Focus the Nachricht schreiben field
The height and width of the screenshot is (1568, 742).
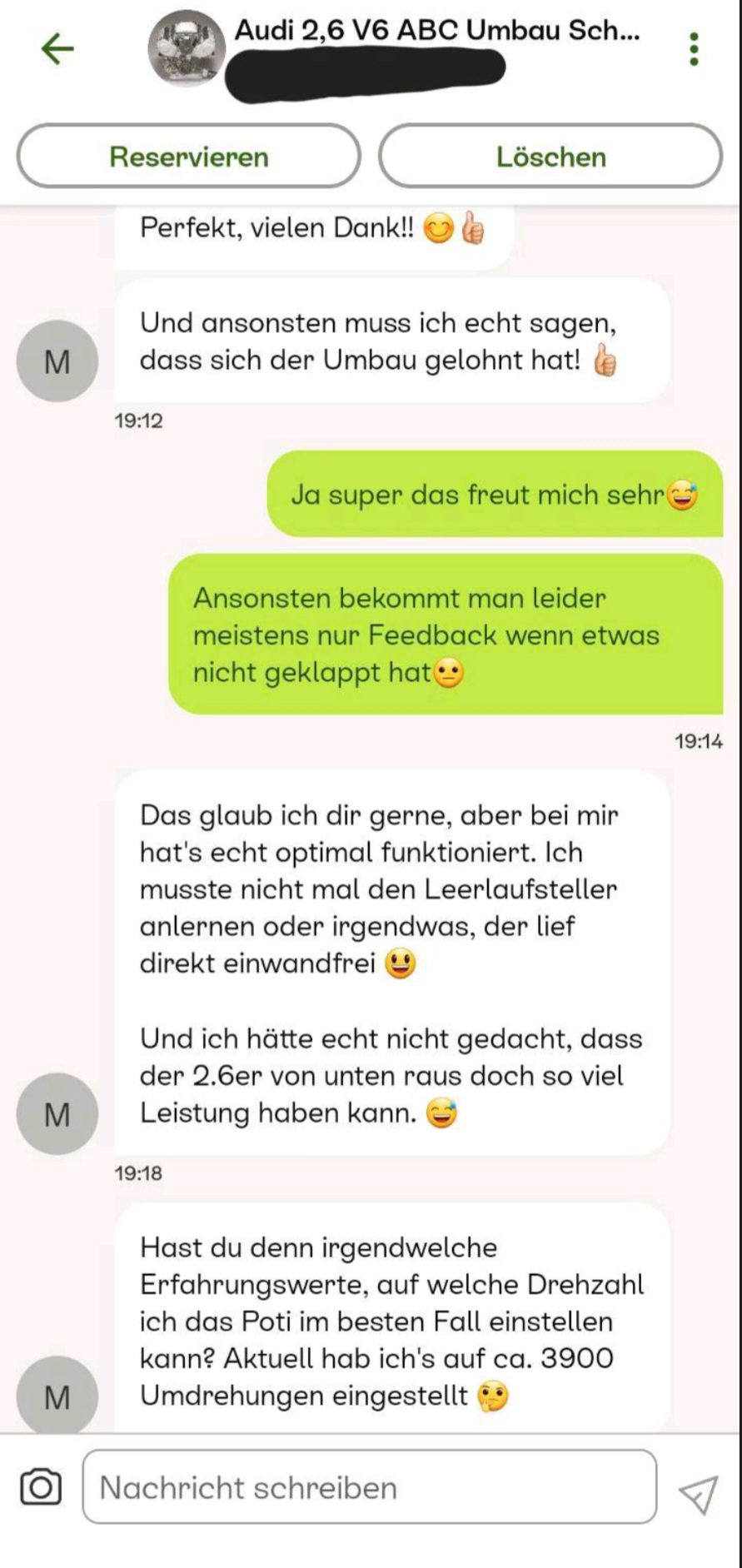tap(369, 1487)
